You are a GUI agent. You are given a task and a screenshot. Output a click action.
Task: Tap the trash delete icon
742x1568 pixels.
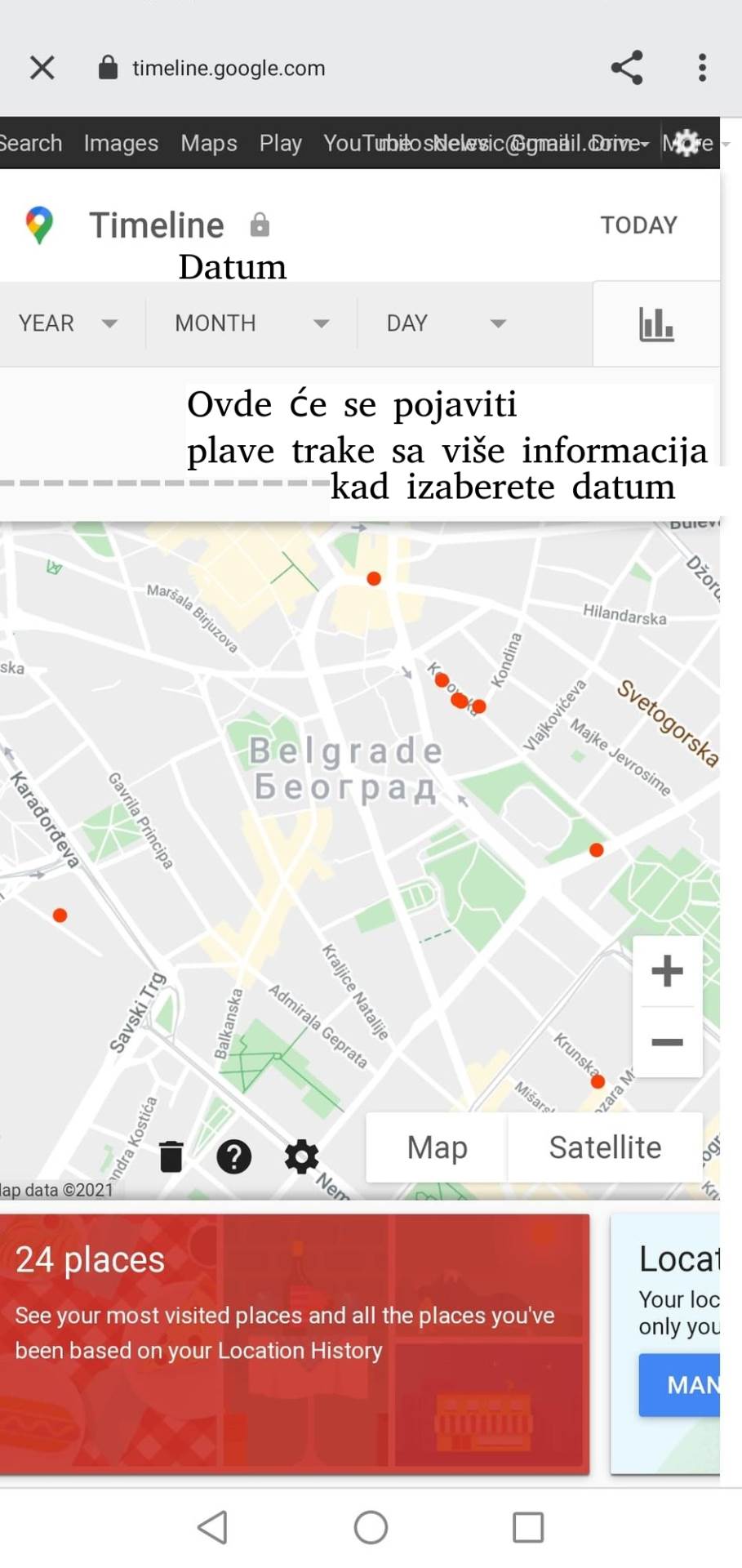tap(171, 1156)
